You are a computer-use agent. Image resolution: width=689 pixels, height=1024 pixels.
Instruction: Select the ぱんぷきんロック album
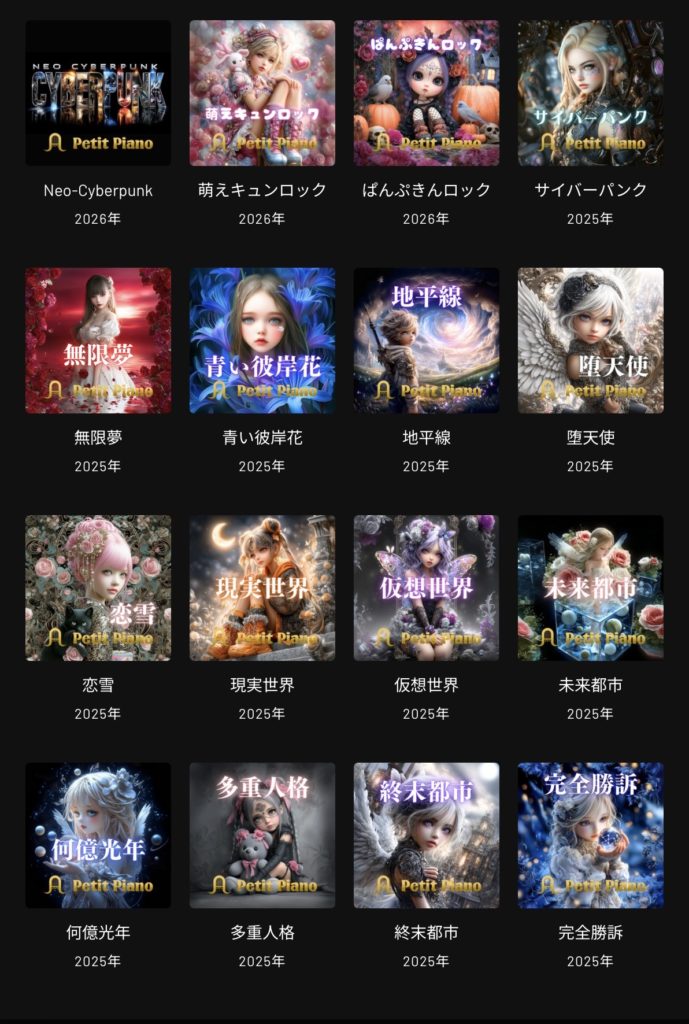click(426, 93)
